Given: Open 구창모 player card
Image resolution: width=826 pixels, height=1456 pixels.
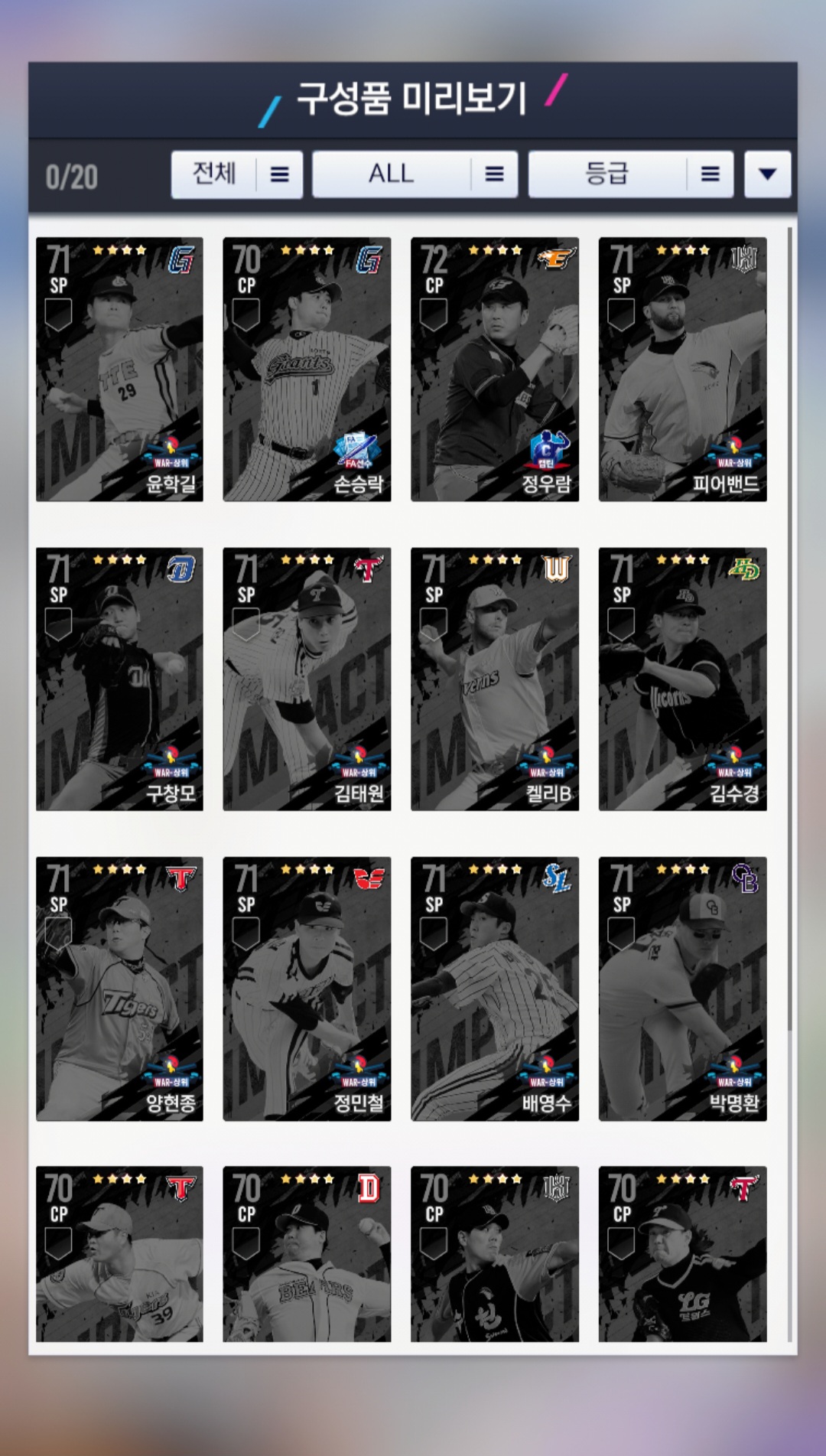Looking at the screenshot, I should coord(119,679).
